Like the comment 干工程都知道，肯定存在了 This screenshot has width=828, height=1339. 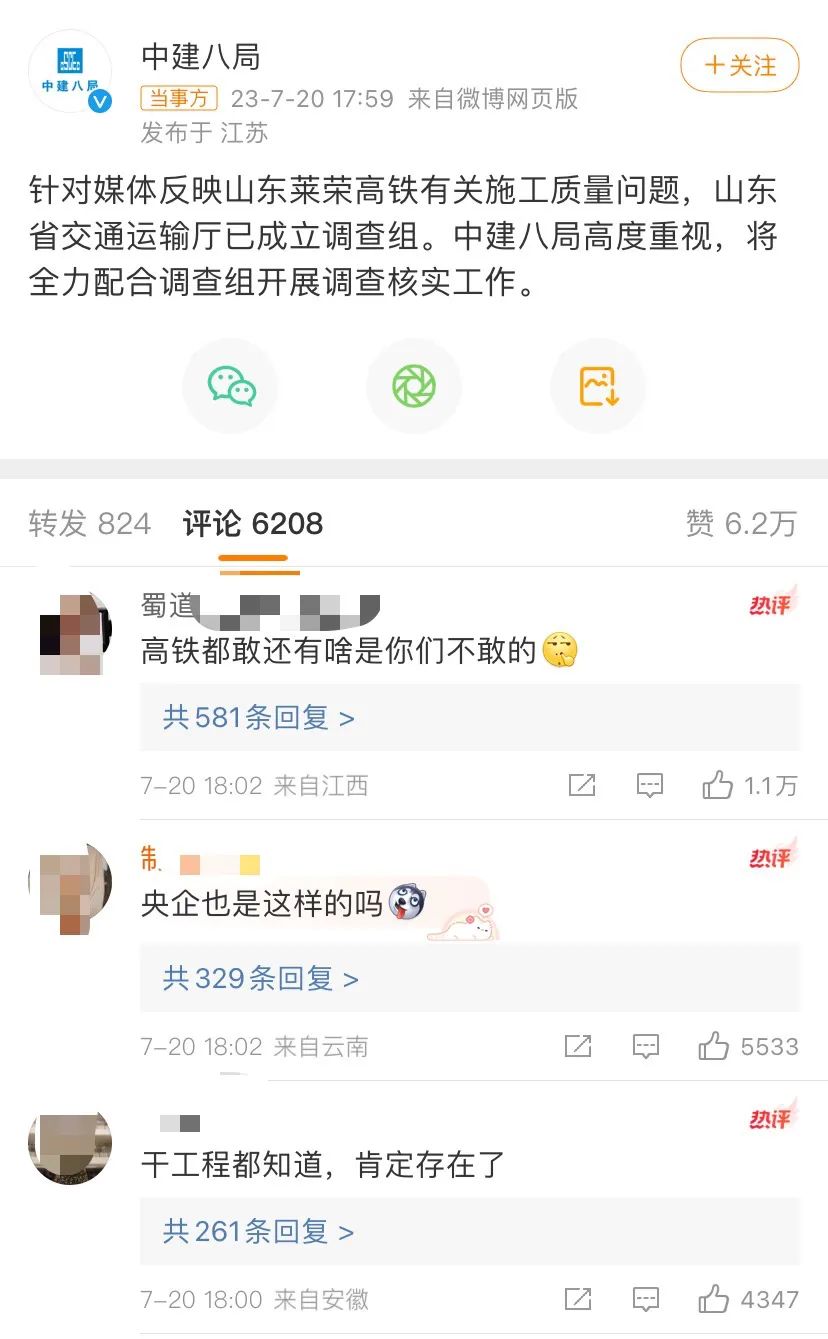(714, 1300)
